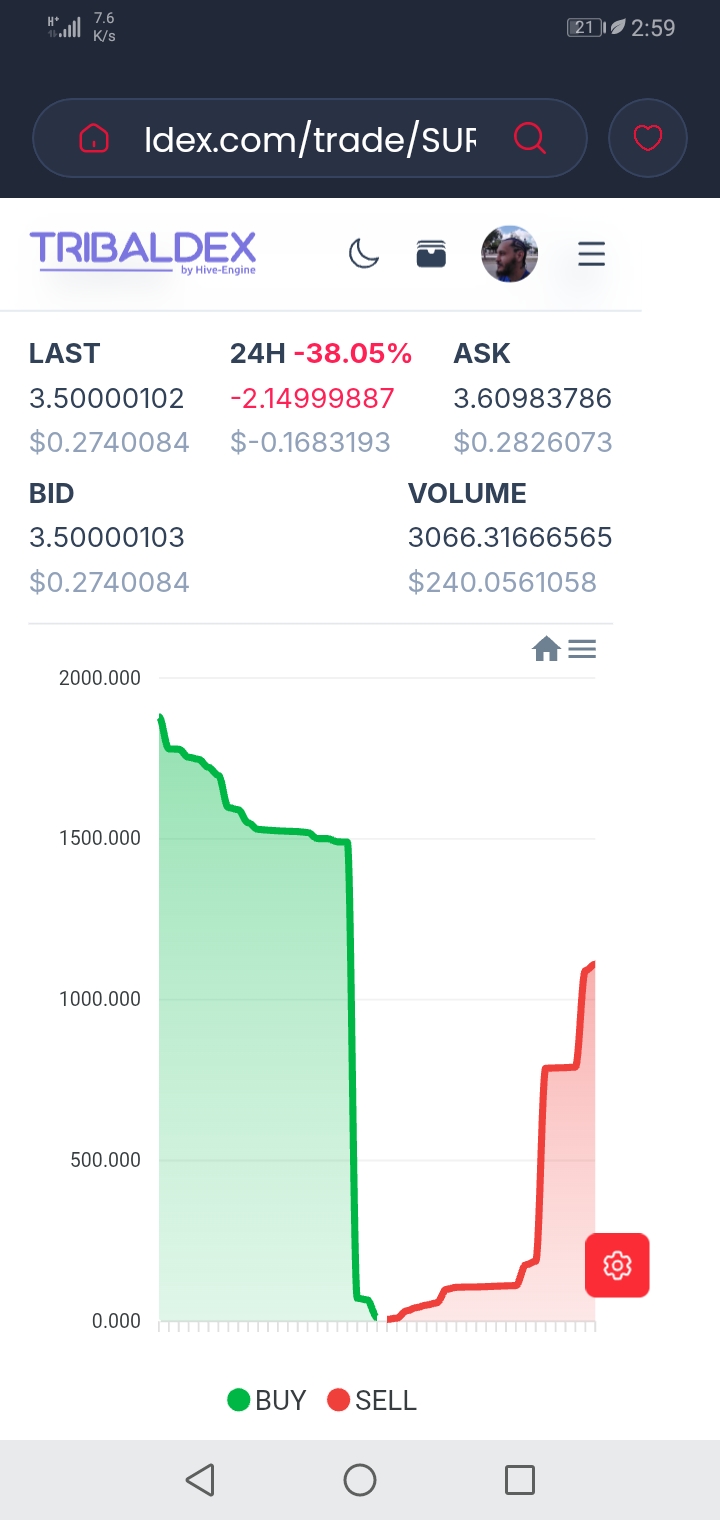Open the user profile avatar
Viewport: 720px width, 1520px height.
(x=510, y=254)
